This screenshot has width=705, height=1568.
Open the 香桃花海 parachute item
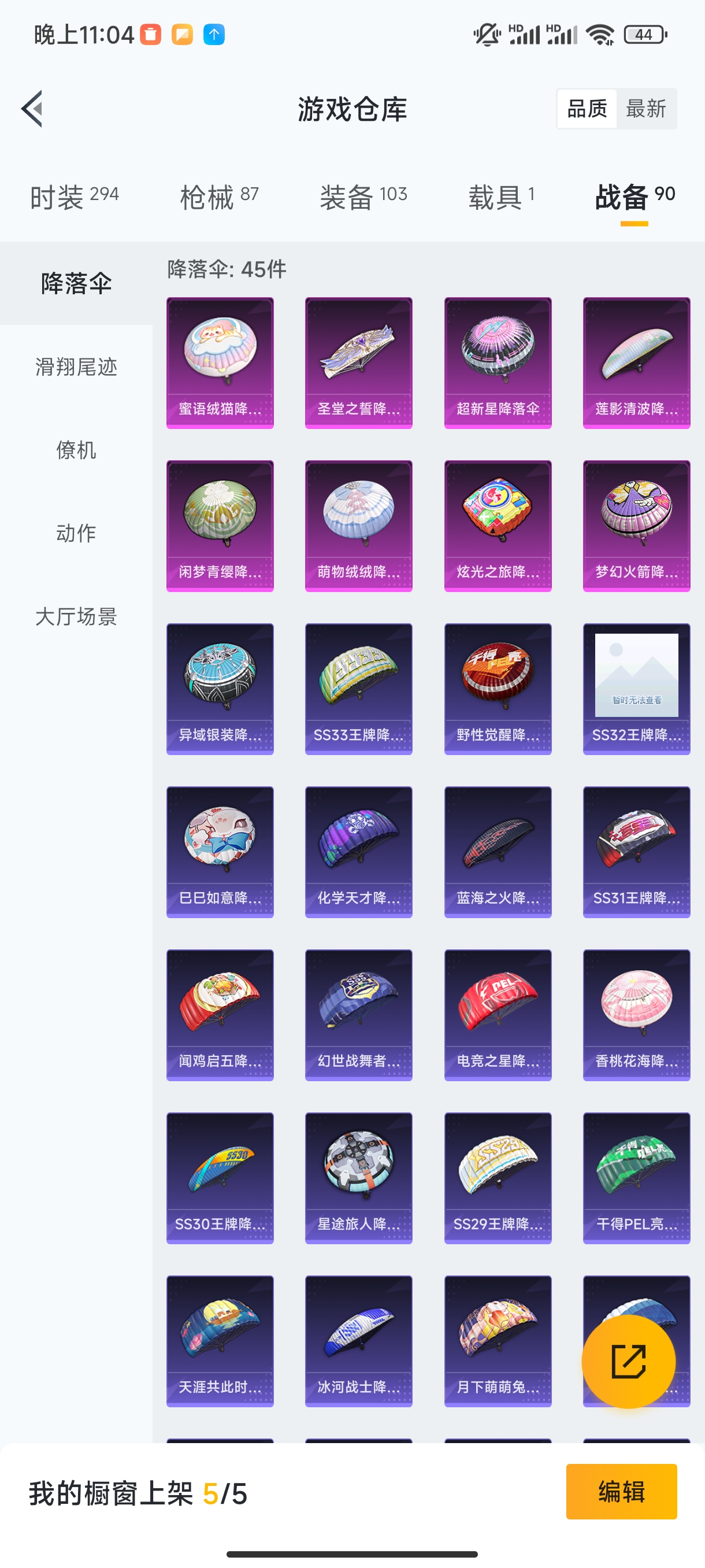click(x=636, y=1015)
